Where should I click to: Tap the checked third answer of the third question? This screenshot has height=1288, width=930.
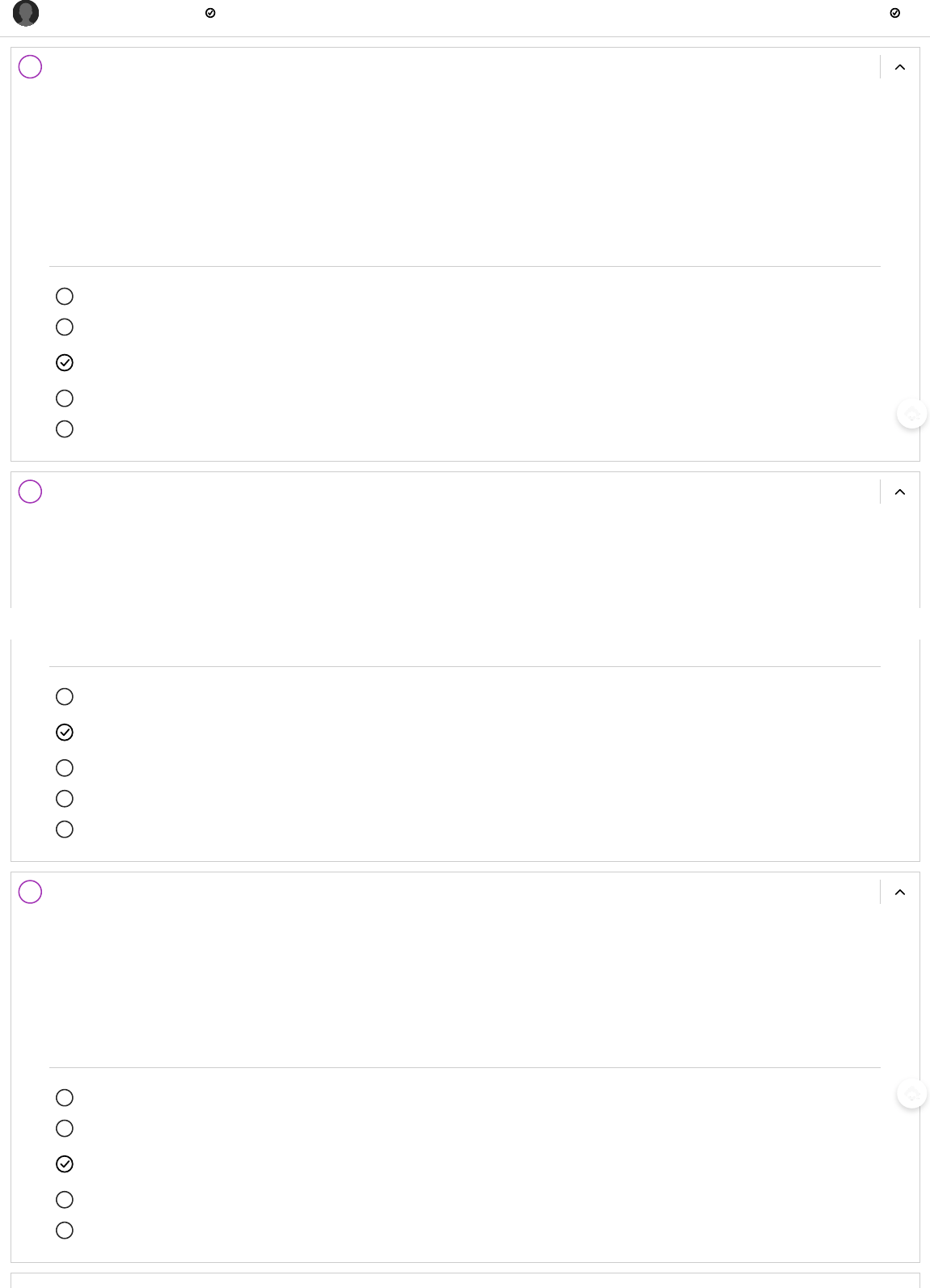point(65,1164)
